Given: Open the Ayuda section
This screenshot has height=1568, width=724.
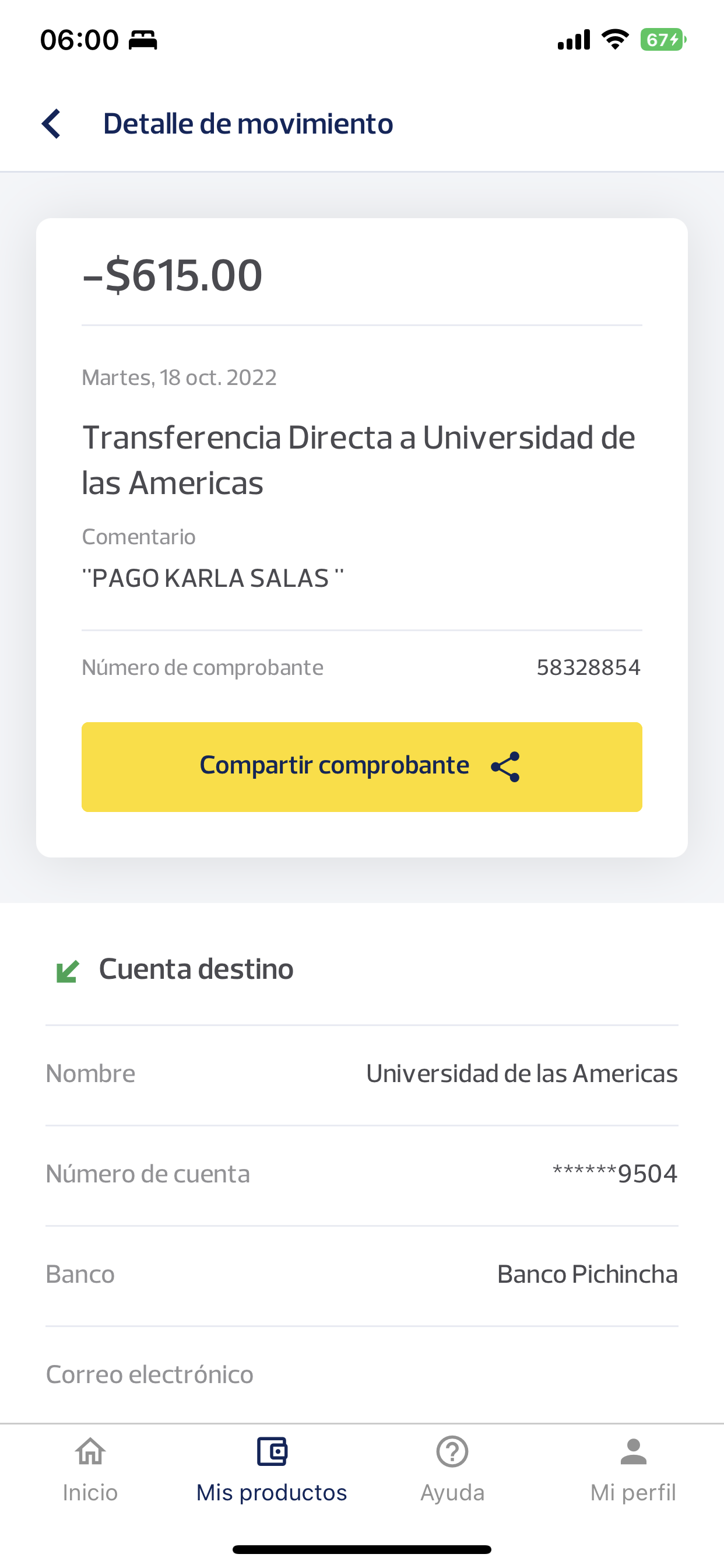Looking at the screenshot, I should click(x=452, y=1469).
